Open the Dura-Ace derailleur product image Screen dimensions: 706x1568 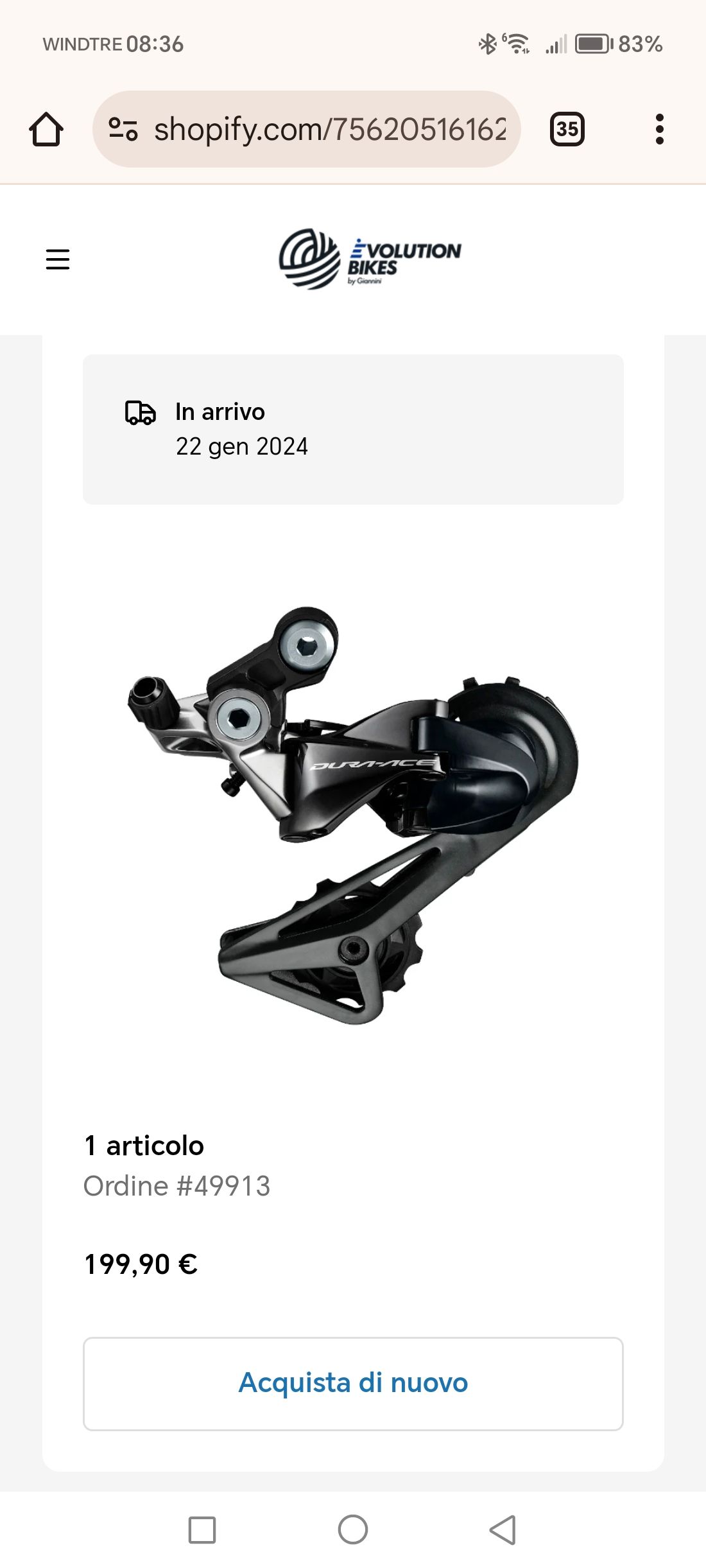[x=353, y=814]
